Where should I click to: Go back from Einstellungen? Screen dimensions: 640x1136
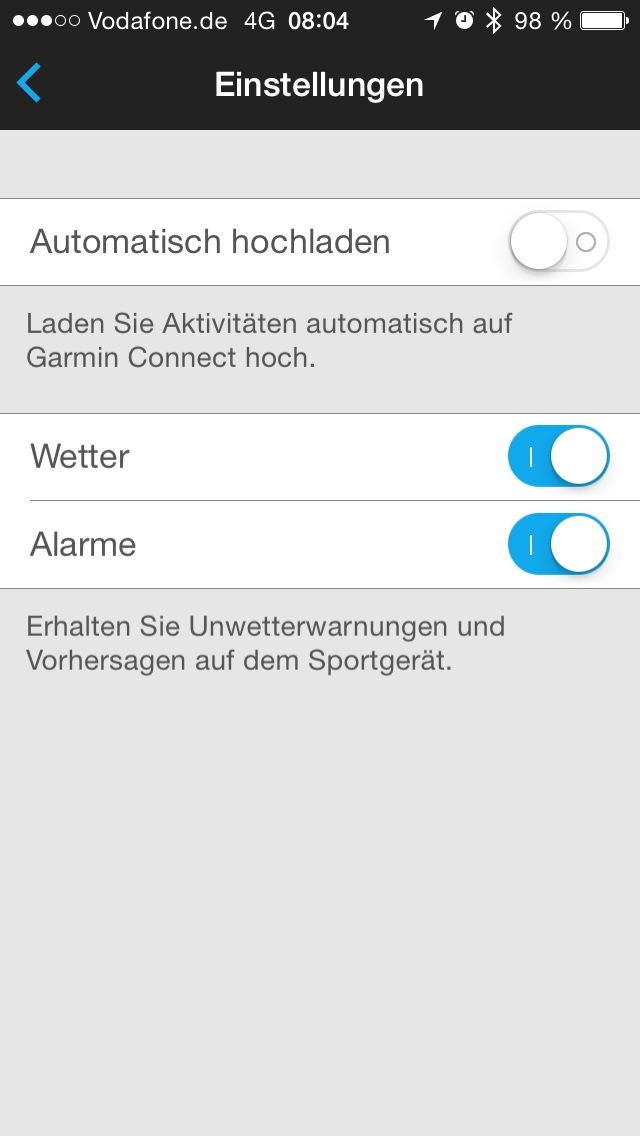30,84
